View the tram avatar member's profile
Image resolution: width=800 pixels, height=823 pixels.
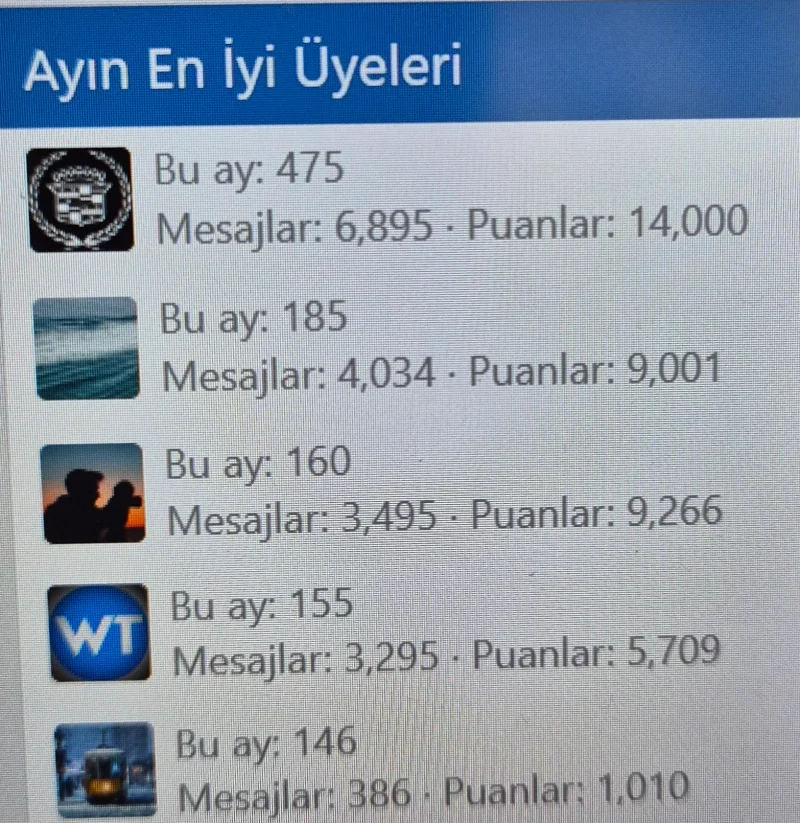coord(106,768)
